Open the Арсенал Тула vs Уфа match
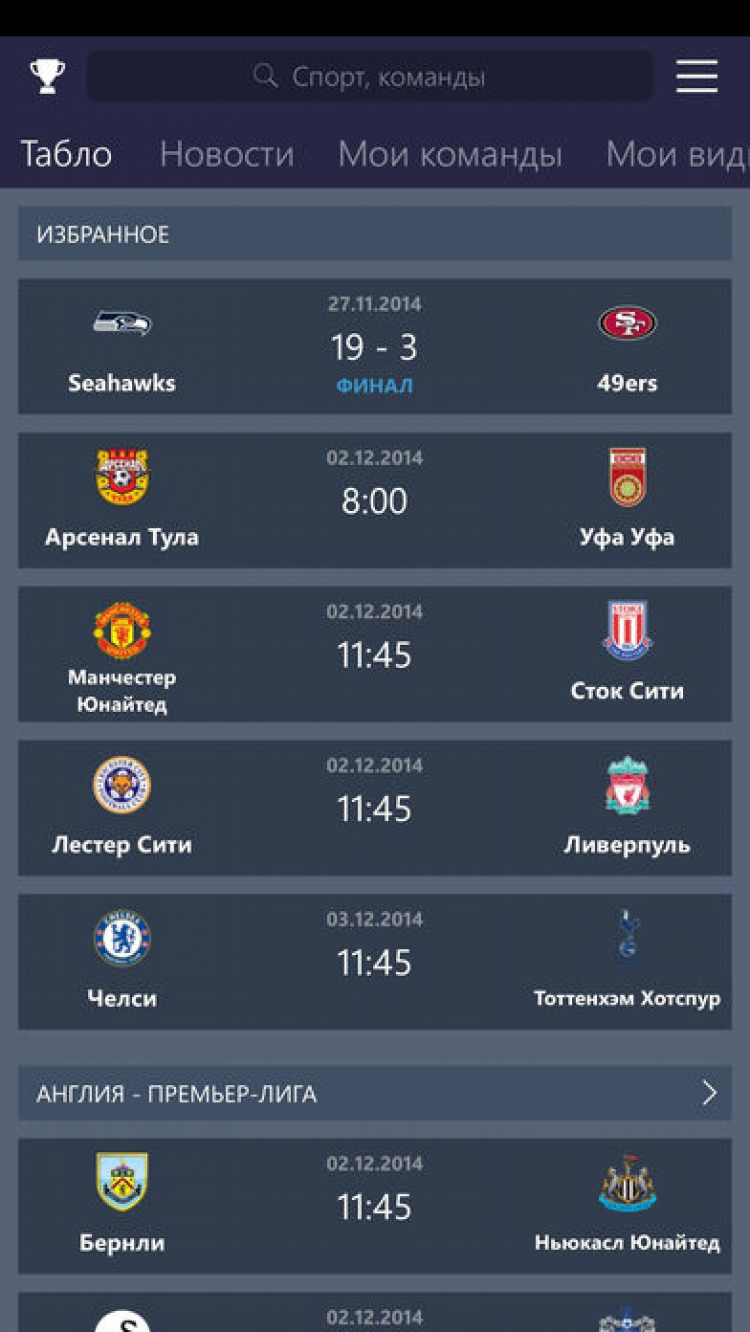 [x=374, y=500]
